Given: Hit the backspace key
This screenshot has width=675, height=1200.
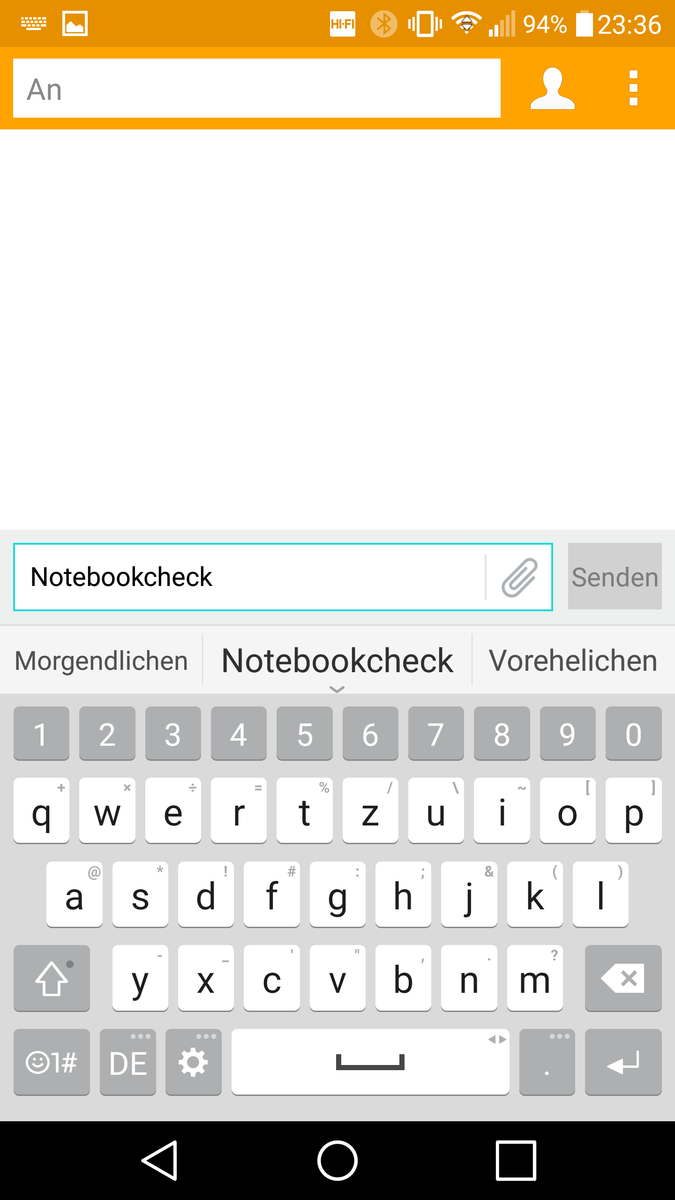Looking at the screenshot, I should (622, 979).
